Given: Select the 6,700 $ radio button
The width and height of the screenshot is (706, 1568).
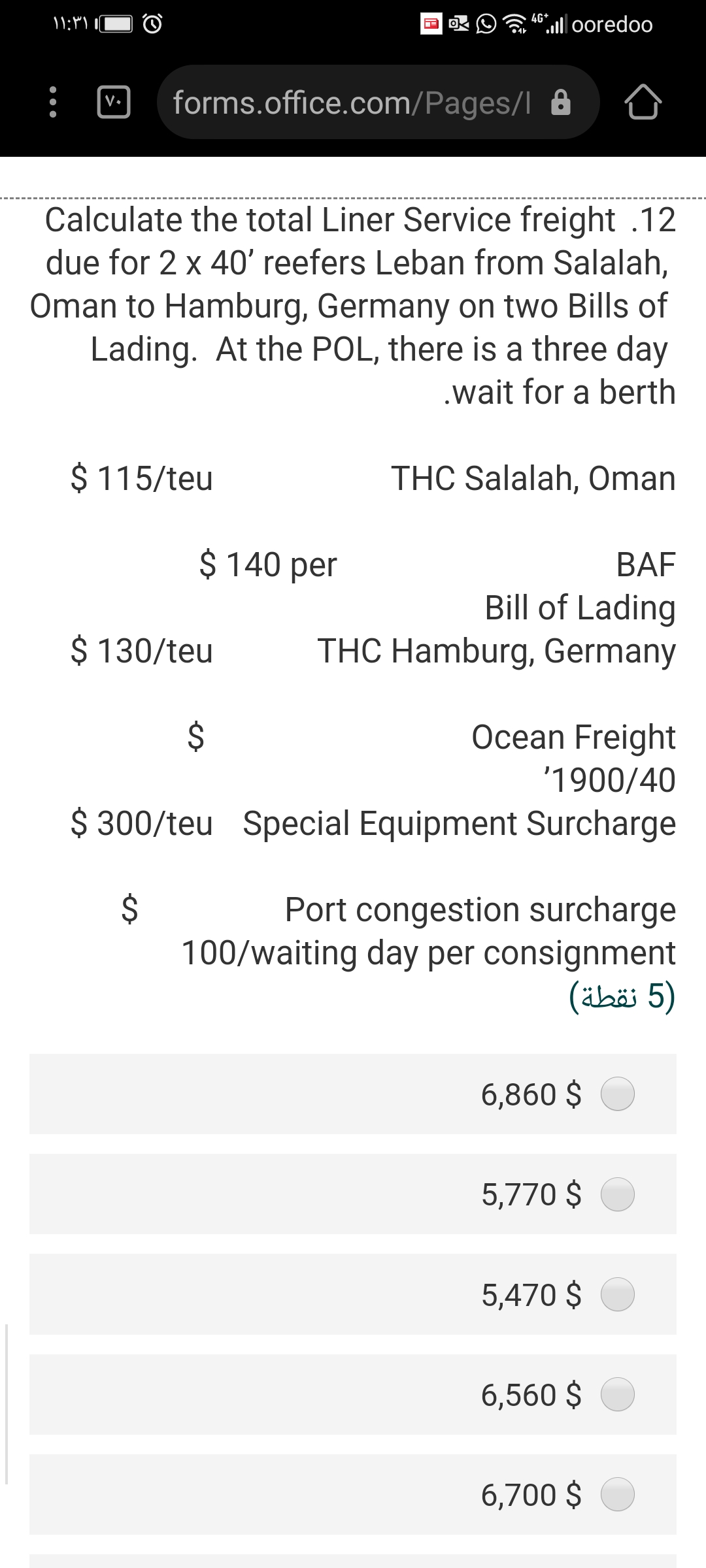Looking at the screenshot, I should (x=617, y=1495).
